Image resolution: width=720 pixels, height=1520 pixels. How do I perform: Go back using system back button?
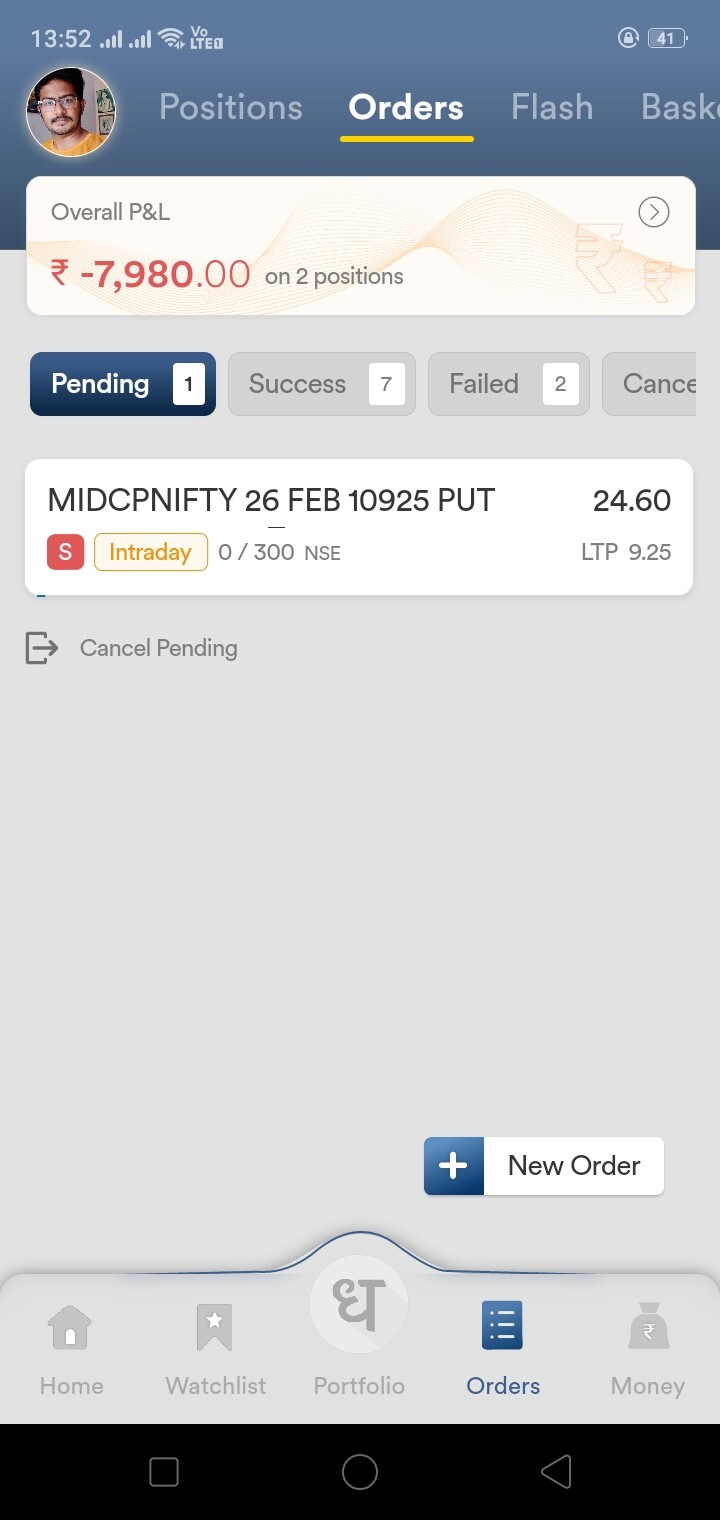(556, 1472)
